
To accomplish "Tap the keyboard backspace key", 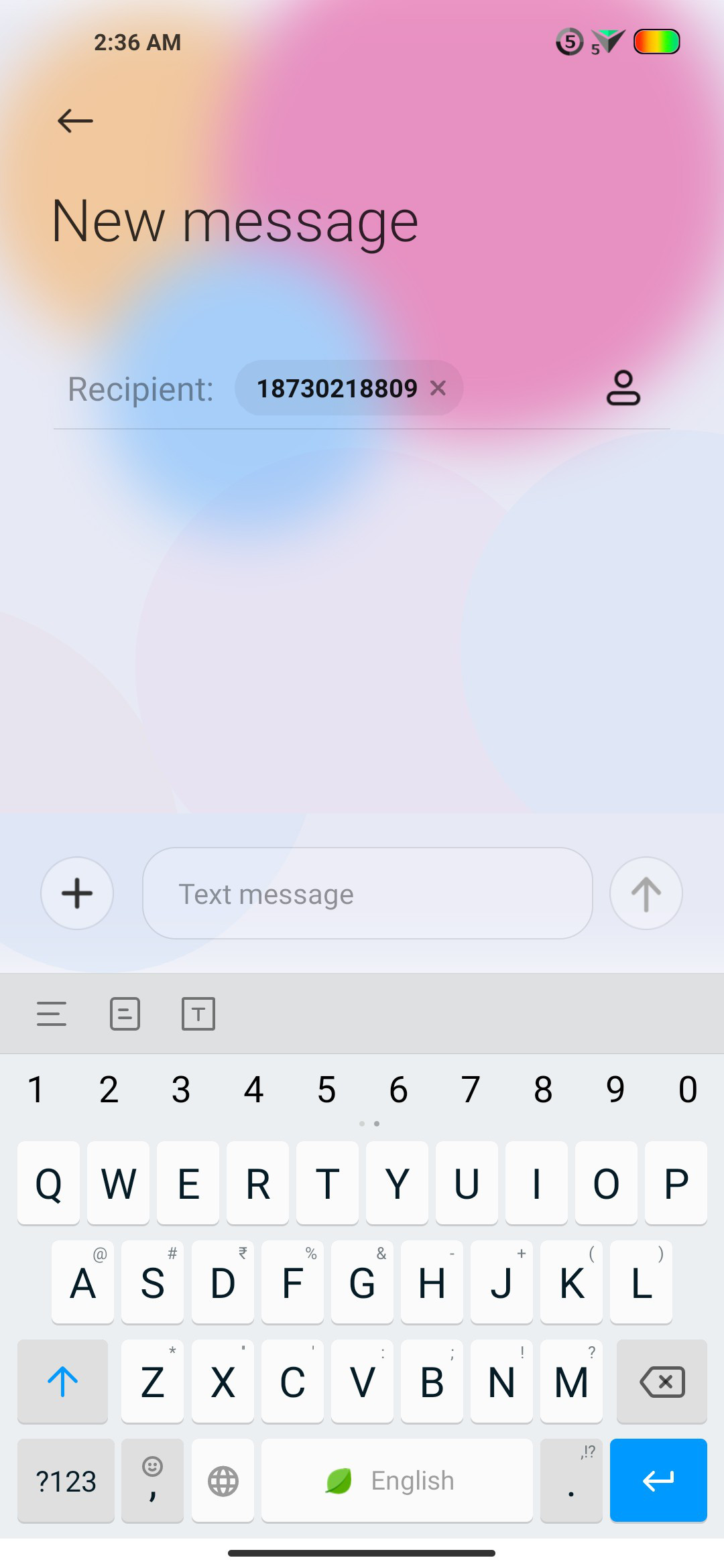I will click(662, 1381).
